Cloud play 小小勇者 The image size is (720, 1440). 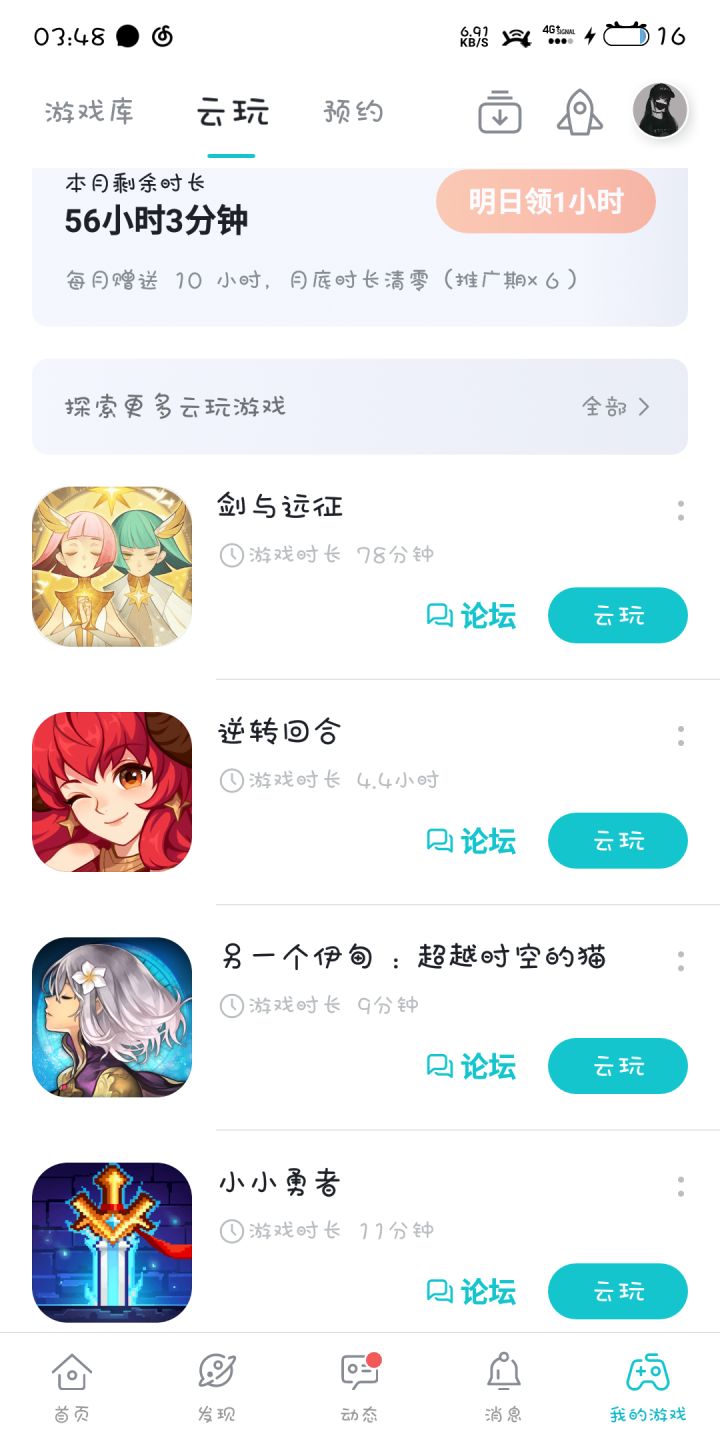[617, 1291]
